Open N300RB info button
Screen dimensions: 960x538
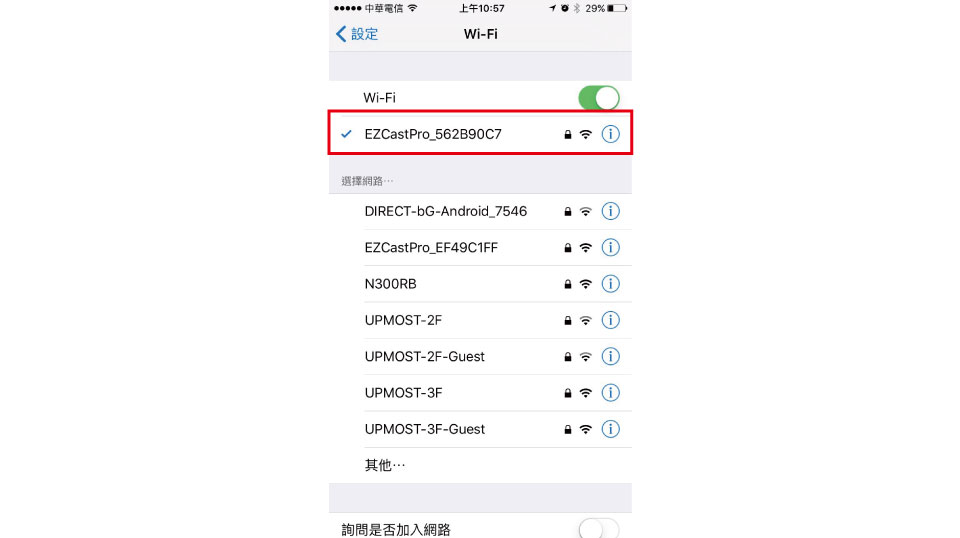611,284
